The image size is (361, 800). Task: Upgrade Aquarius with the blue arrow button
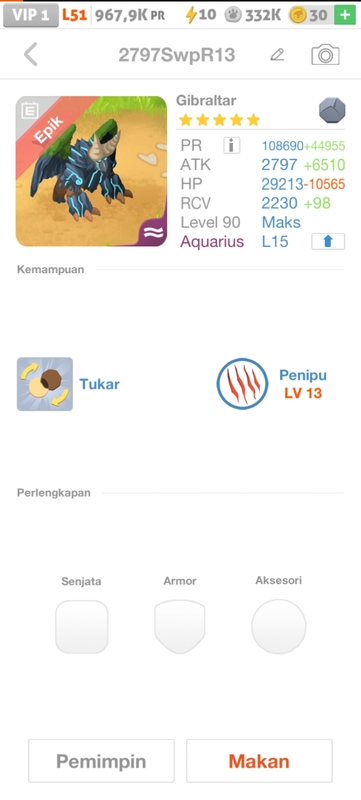coord(328,241)
